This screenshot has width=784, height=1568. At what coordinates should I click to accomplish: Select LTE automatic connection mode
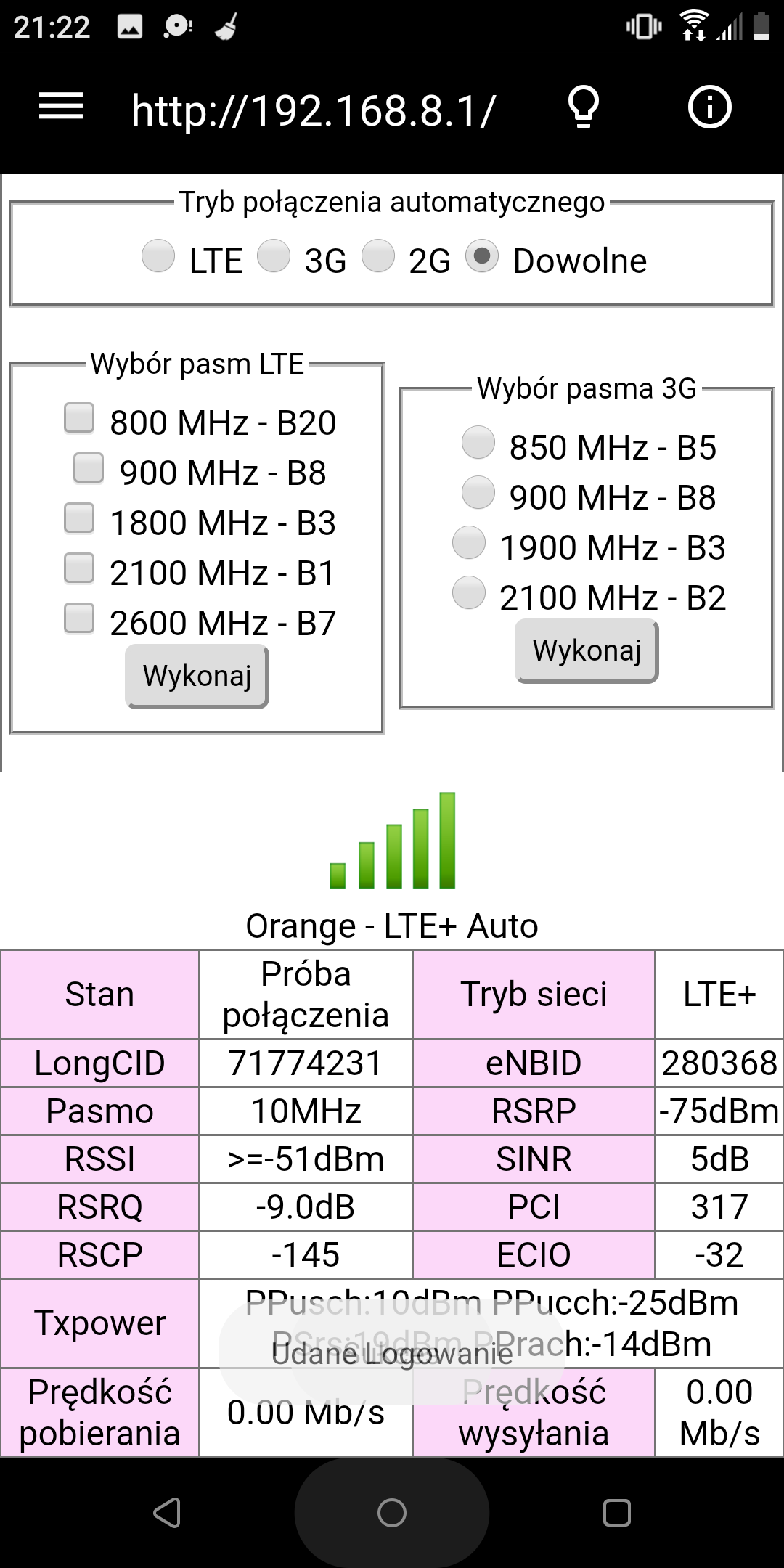point(158,256)
